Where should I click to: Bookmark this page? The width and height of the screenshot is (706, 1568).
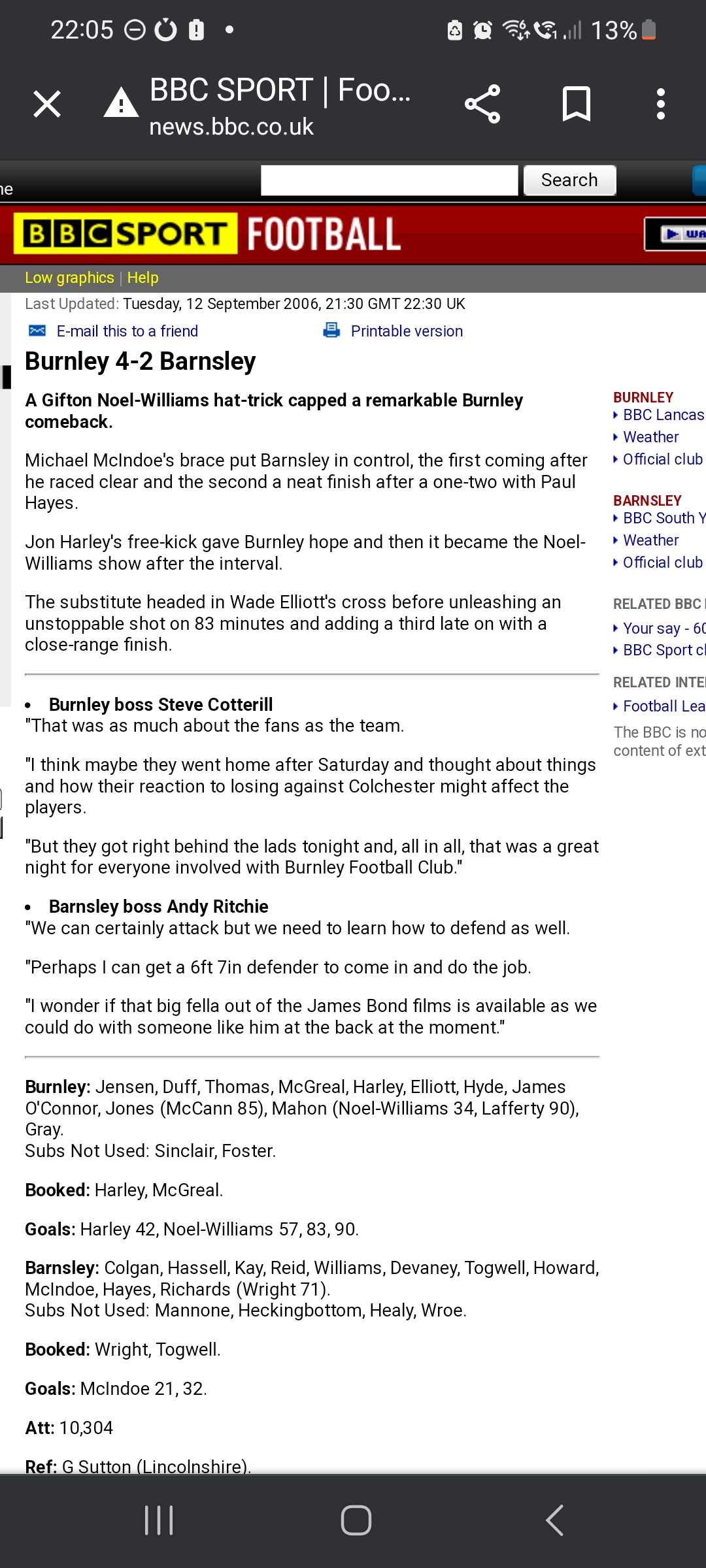(576, 104)
